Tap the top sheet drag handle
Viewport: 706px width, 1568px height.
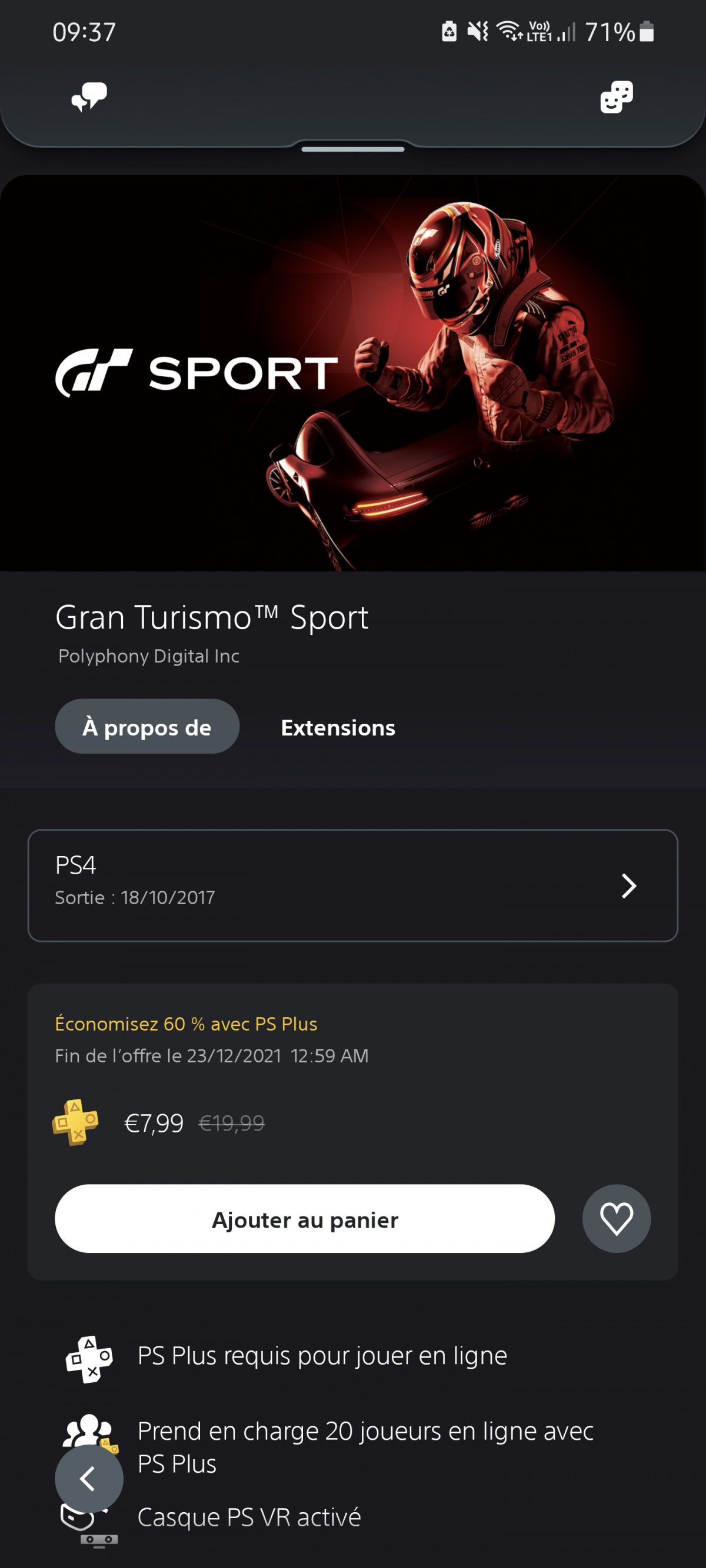pyautogui.click(x=352, y=149)
